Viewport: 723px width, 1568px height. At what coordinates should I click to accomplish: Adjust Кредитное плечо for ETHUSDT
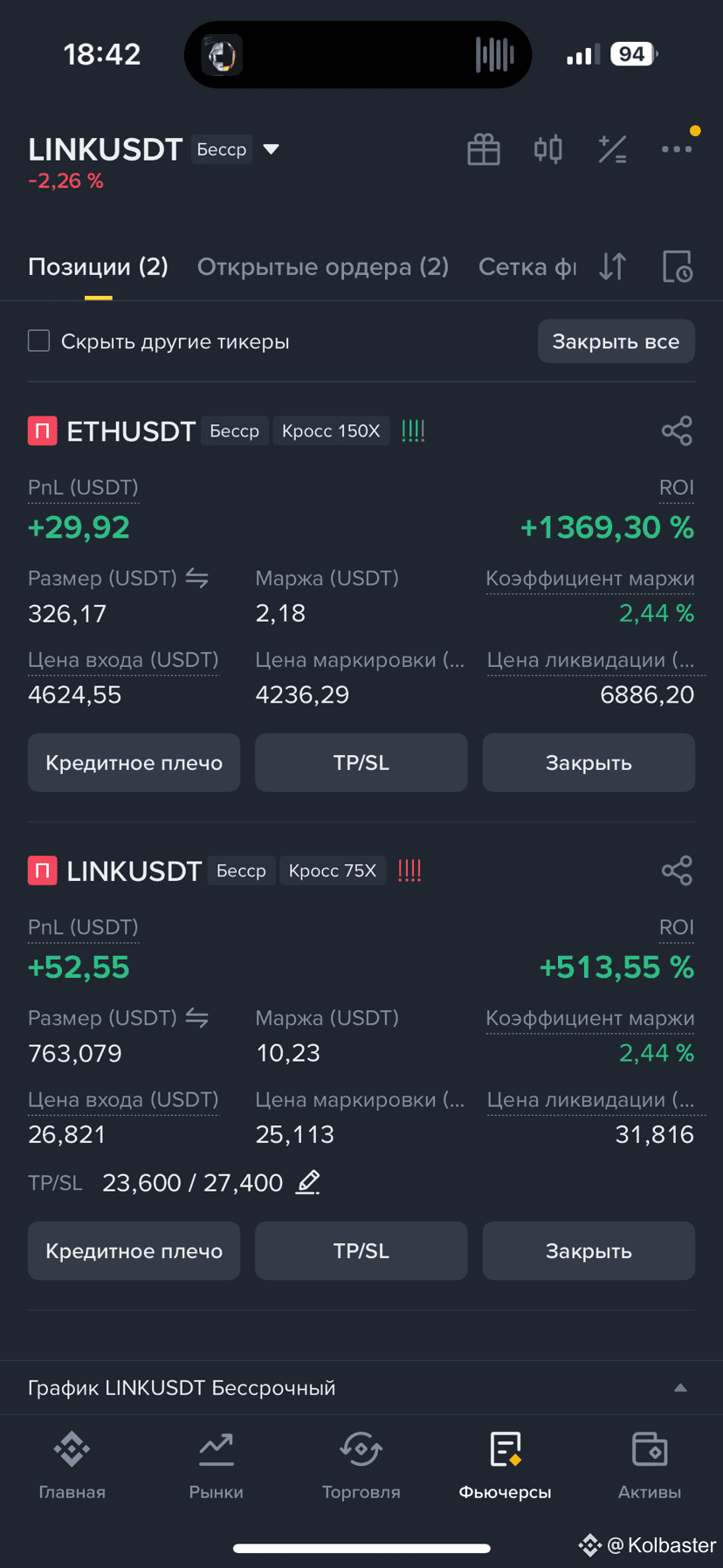pos(134,762)
